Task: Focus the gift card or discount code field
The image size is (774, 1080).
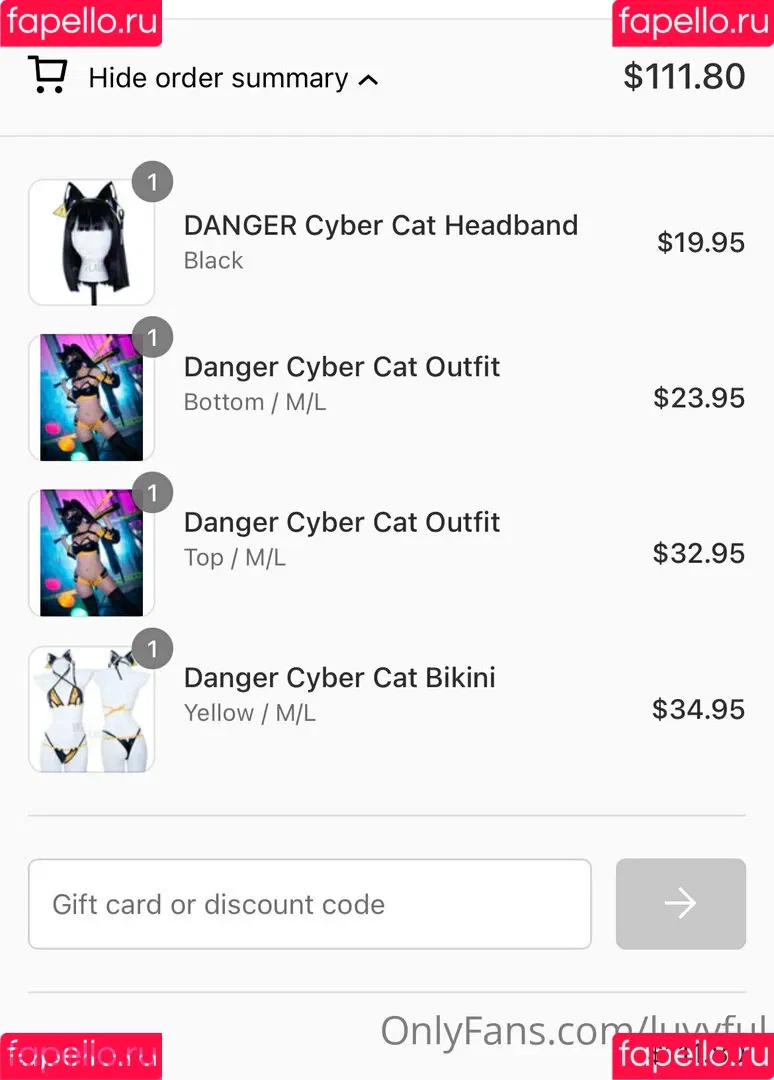Action: [x=309, y=904]
